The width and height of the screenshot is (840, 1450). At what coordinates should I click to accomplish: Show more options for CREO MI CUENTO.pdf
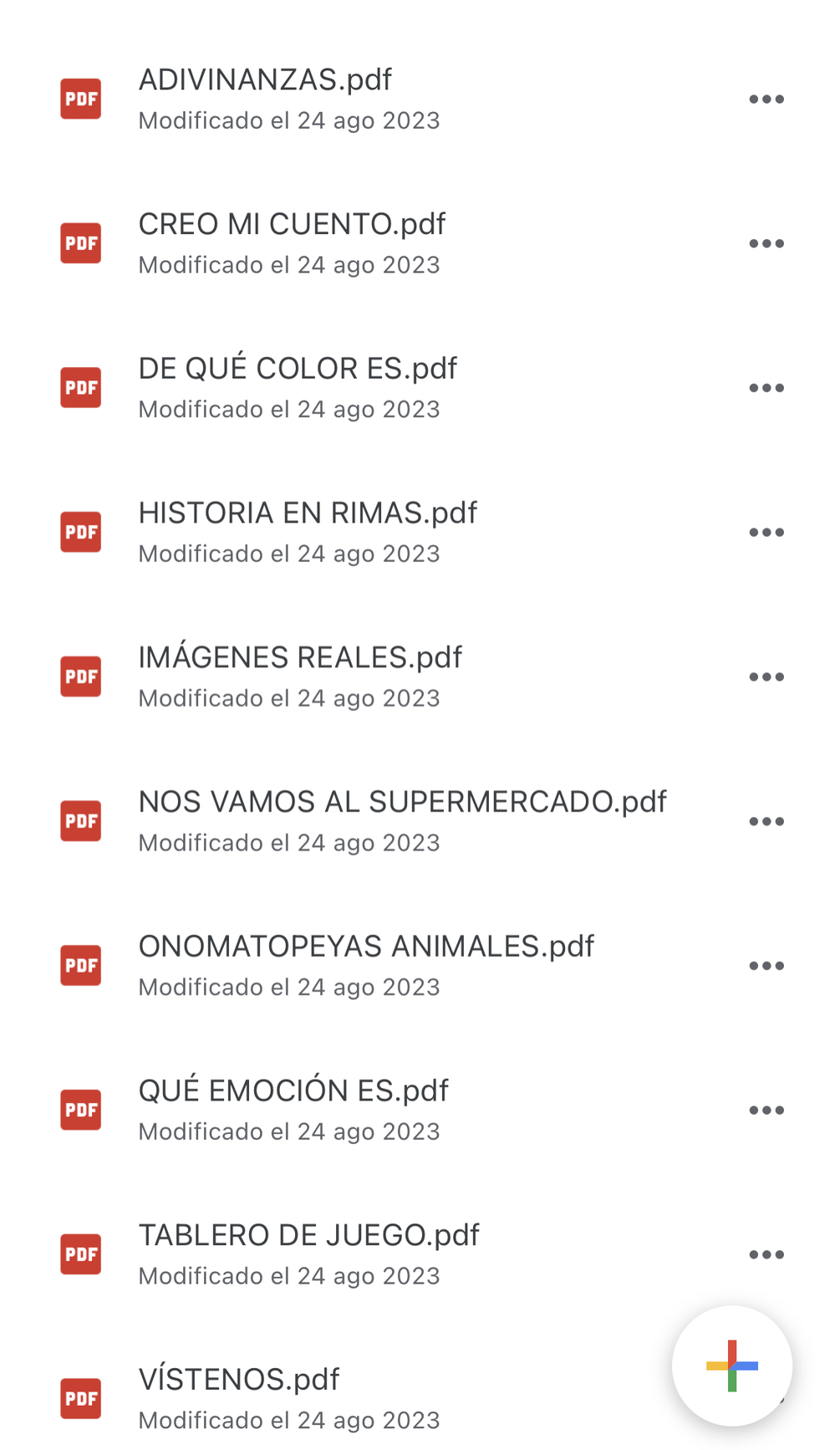pyautogui.click(x=766, y=244)
